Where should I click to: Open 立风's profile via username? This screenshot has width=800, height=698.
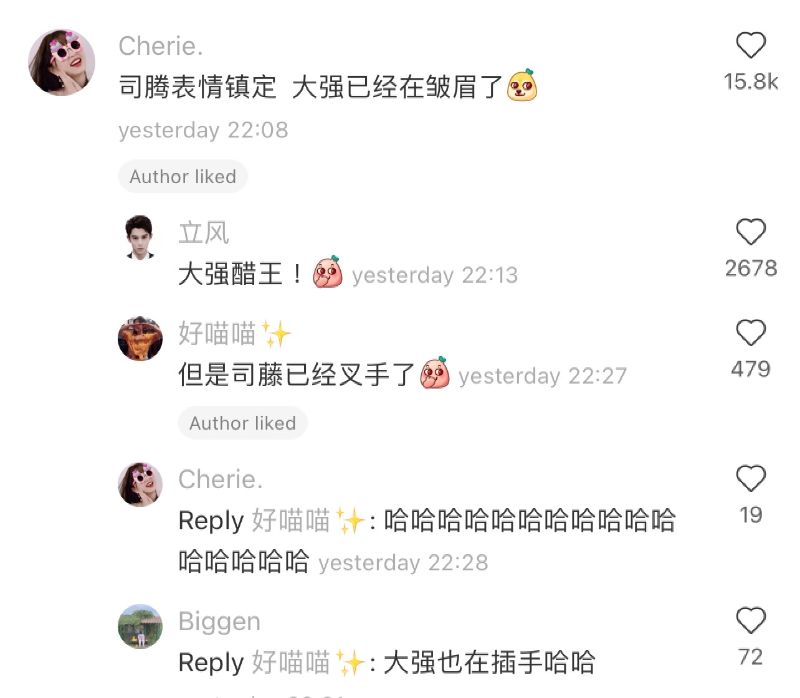pos(203,233)
